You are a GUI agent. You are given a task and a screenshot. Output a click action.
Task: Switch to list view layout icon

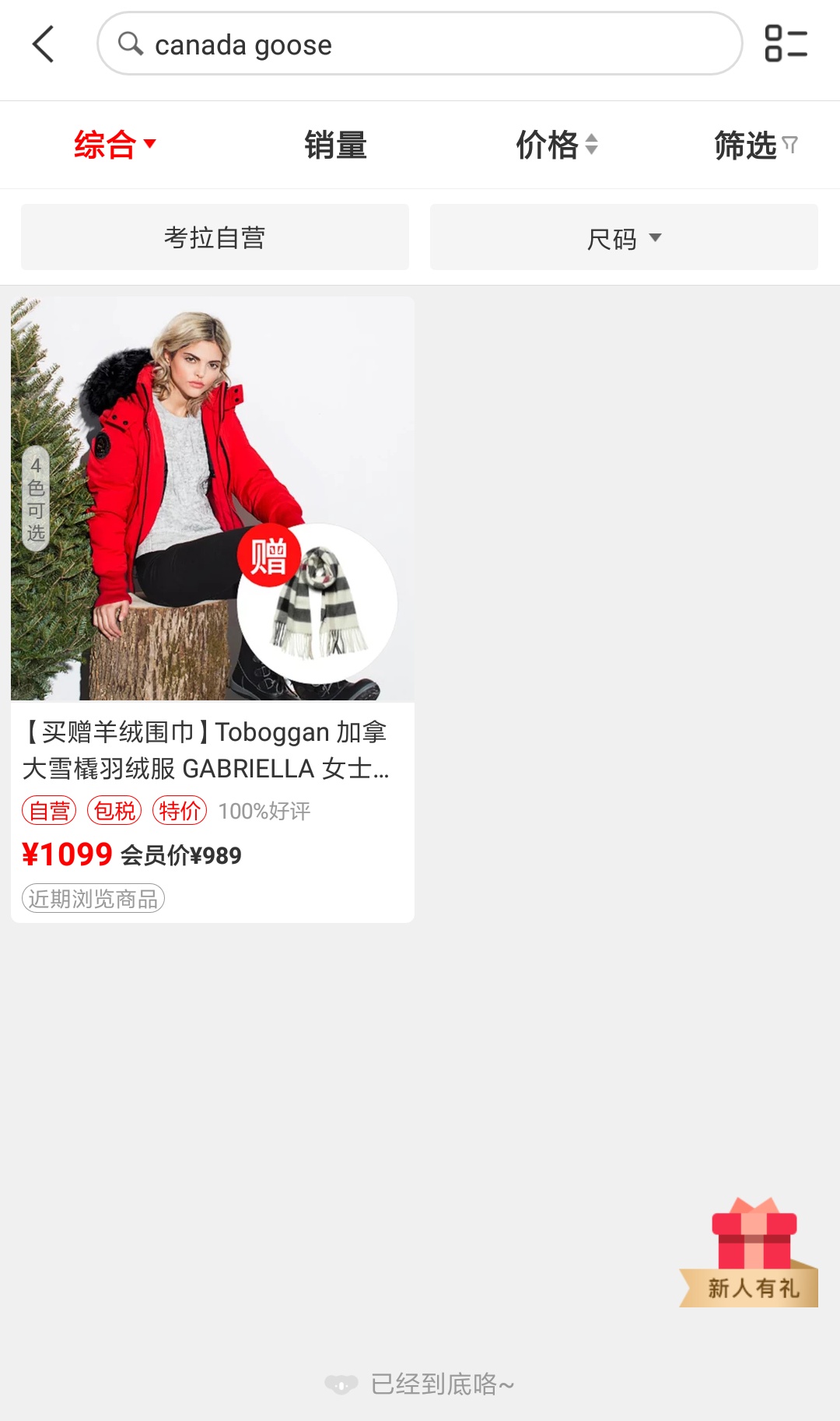[x=786, y=44]
